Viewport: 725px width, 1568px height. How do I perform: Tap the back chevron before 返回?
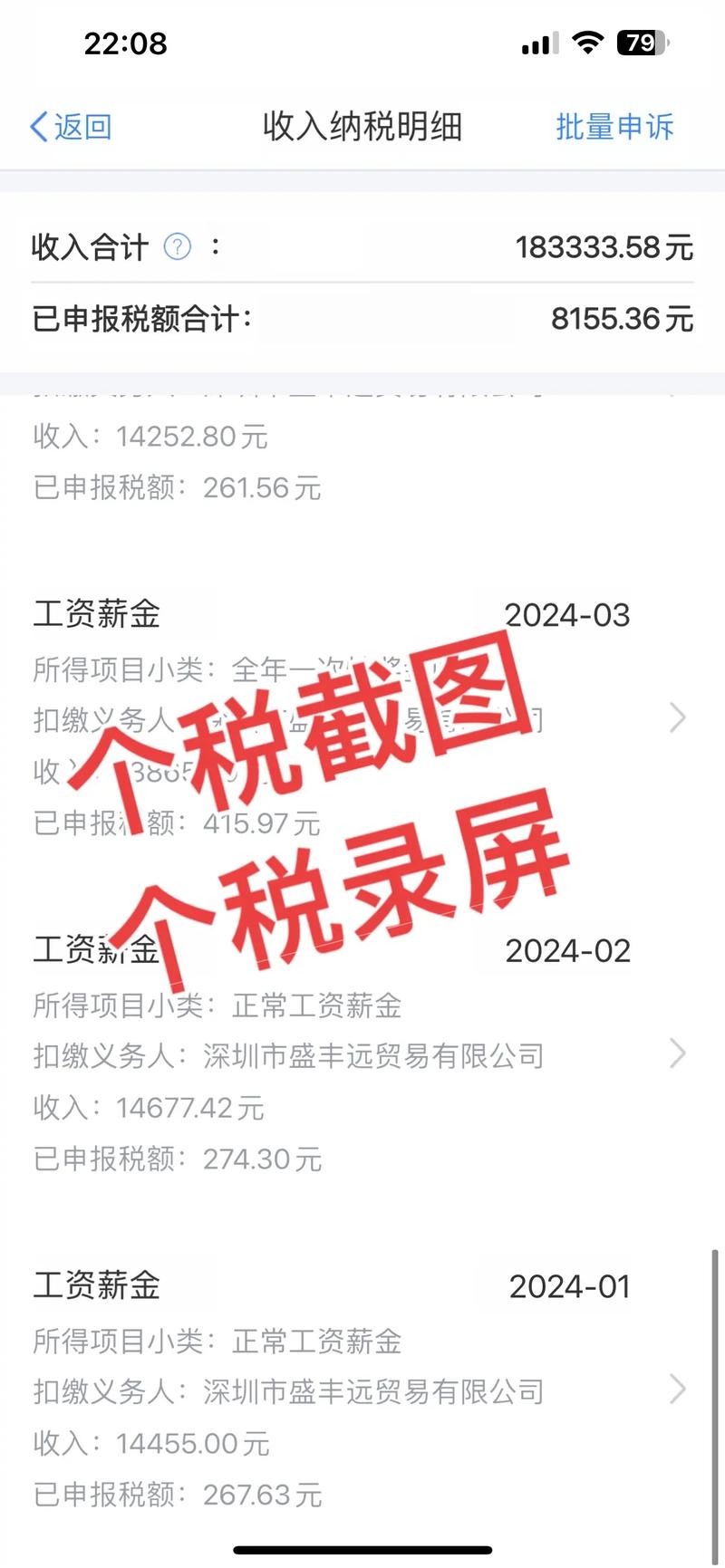click(x=38, y=127)
